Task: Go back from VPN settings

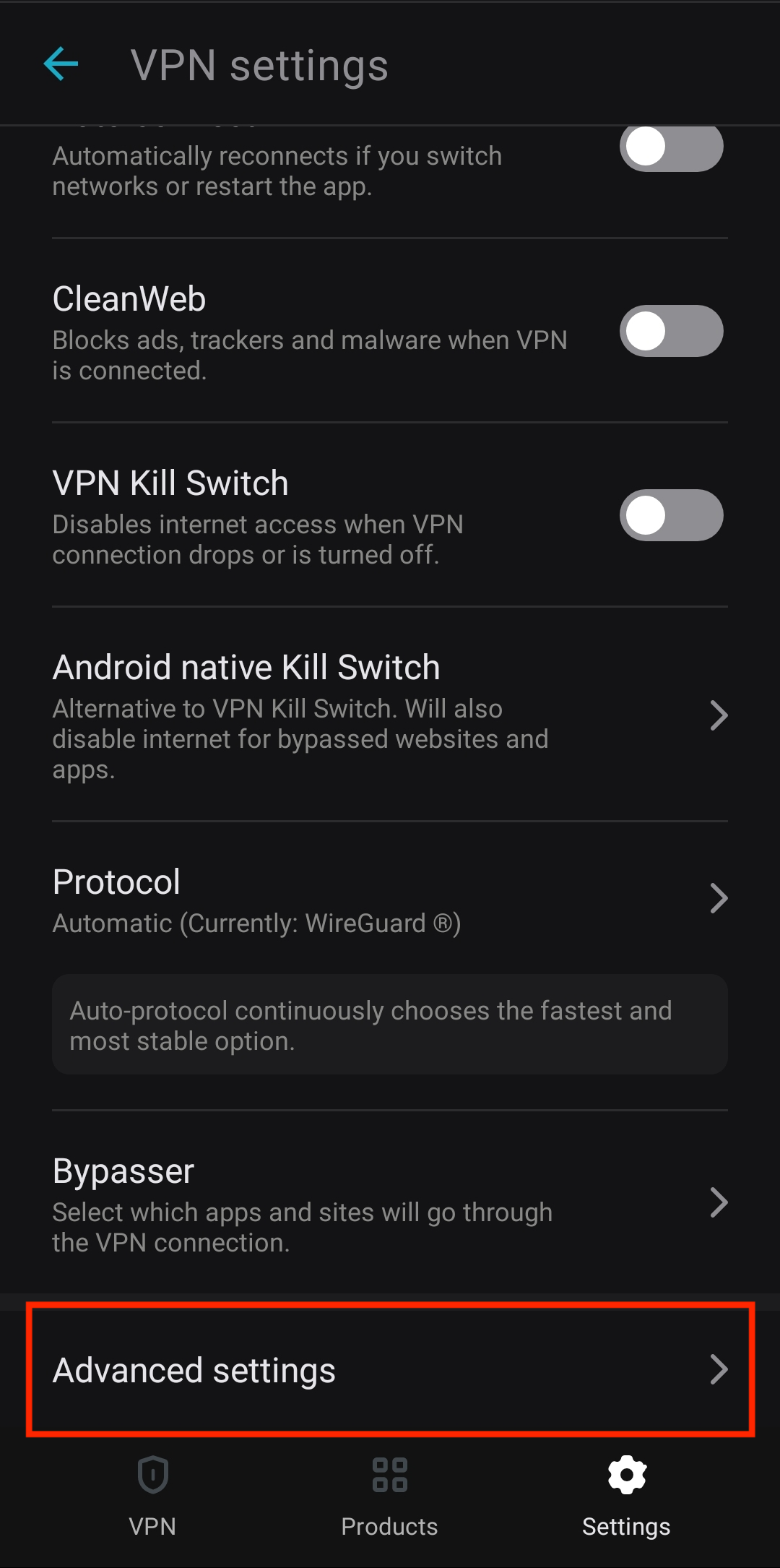Action: point(61,65)
